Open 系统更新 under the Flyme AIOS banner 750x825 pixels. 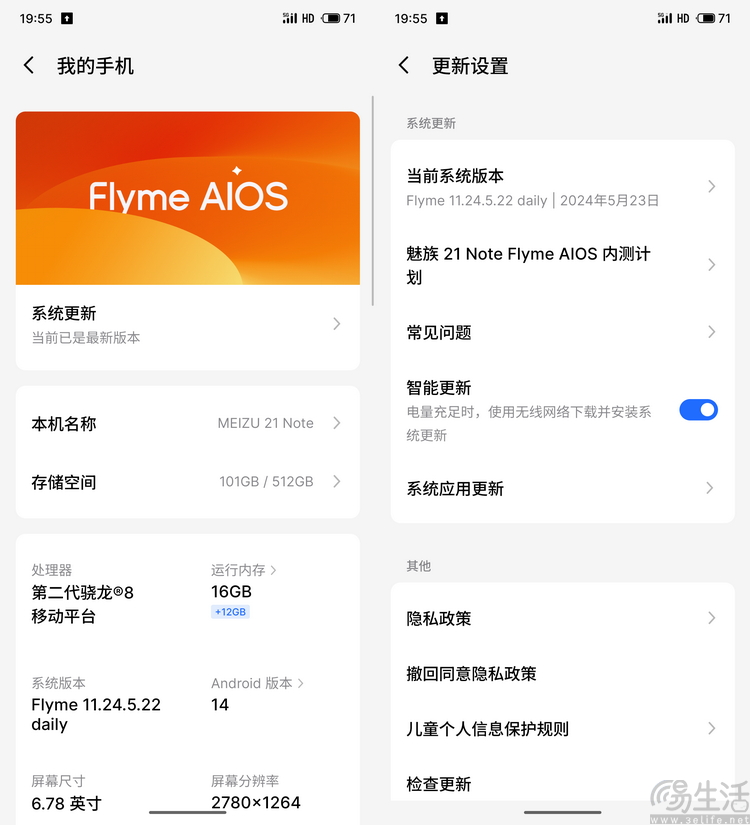coord(187,324)
